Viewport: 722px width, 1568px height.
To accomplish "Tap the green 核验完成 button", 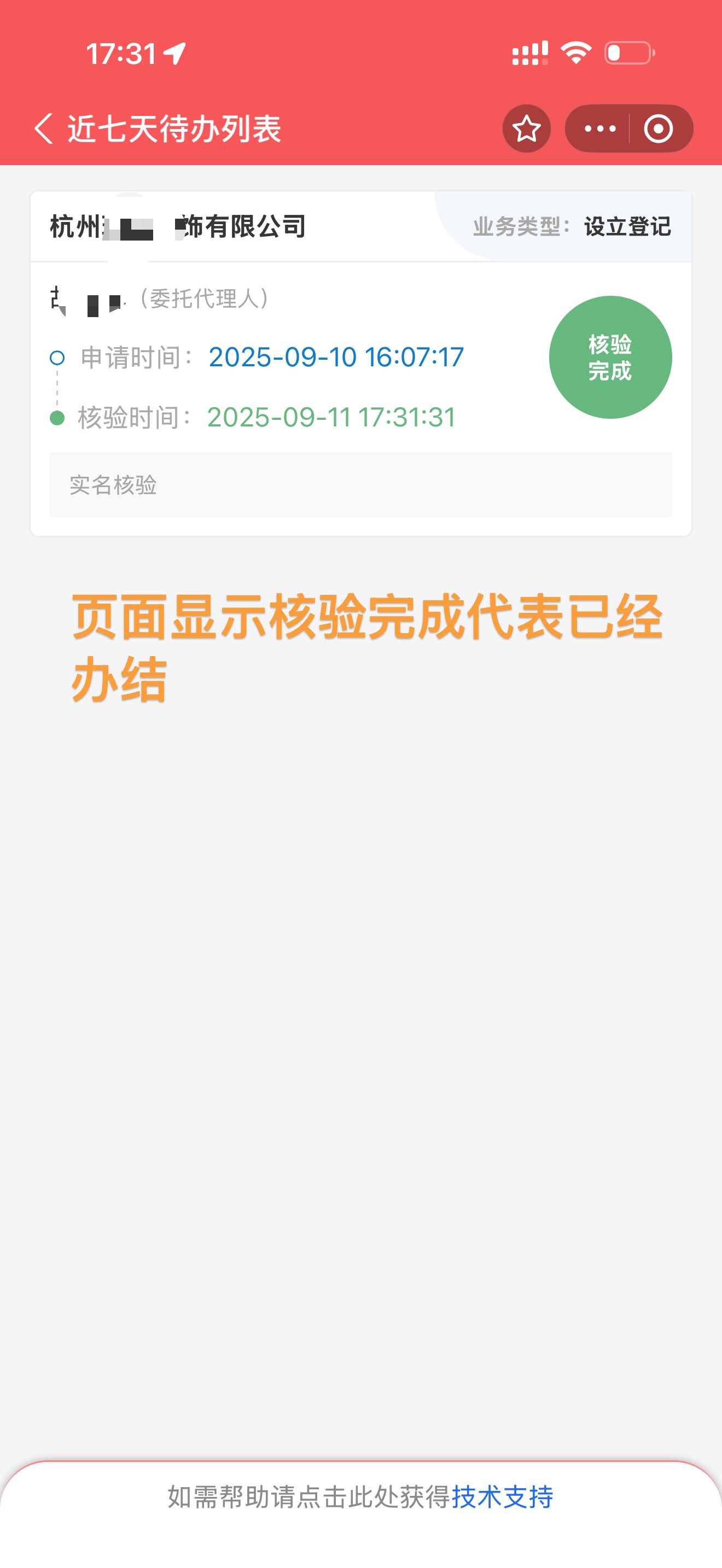I will coord(610,358).
